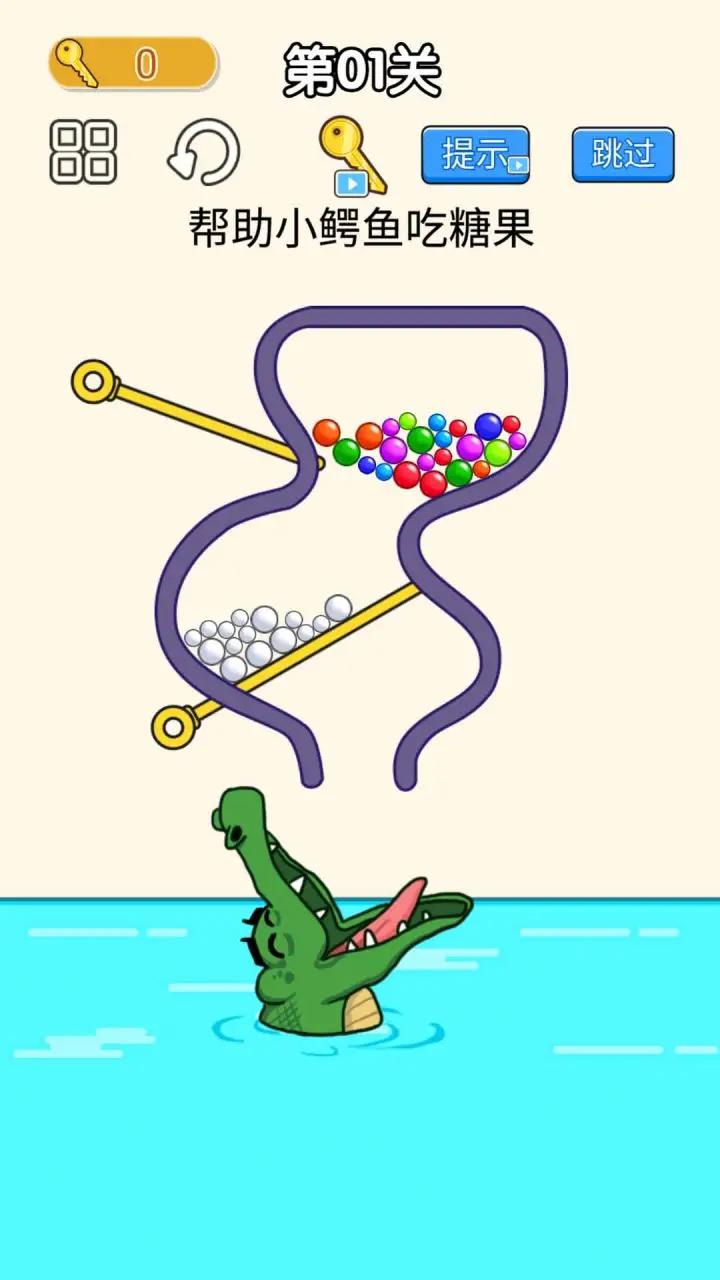The height and width of the screenshot is (1280, 720).
Task: Open the level select grid
Action: click(x=83, y=152)
